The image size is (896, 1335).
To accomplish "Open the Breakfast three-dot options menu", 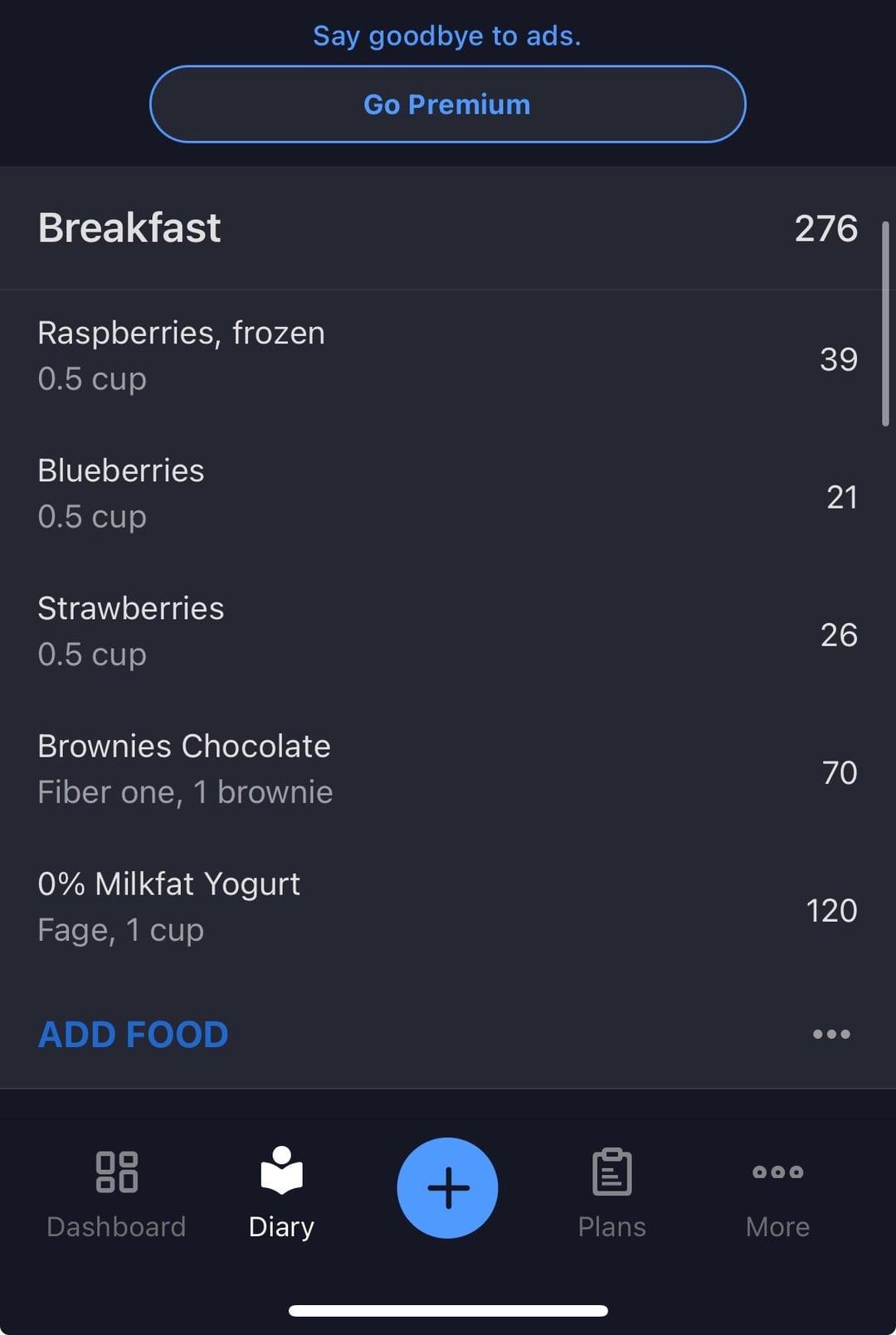I will (831, 1034).
